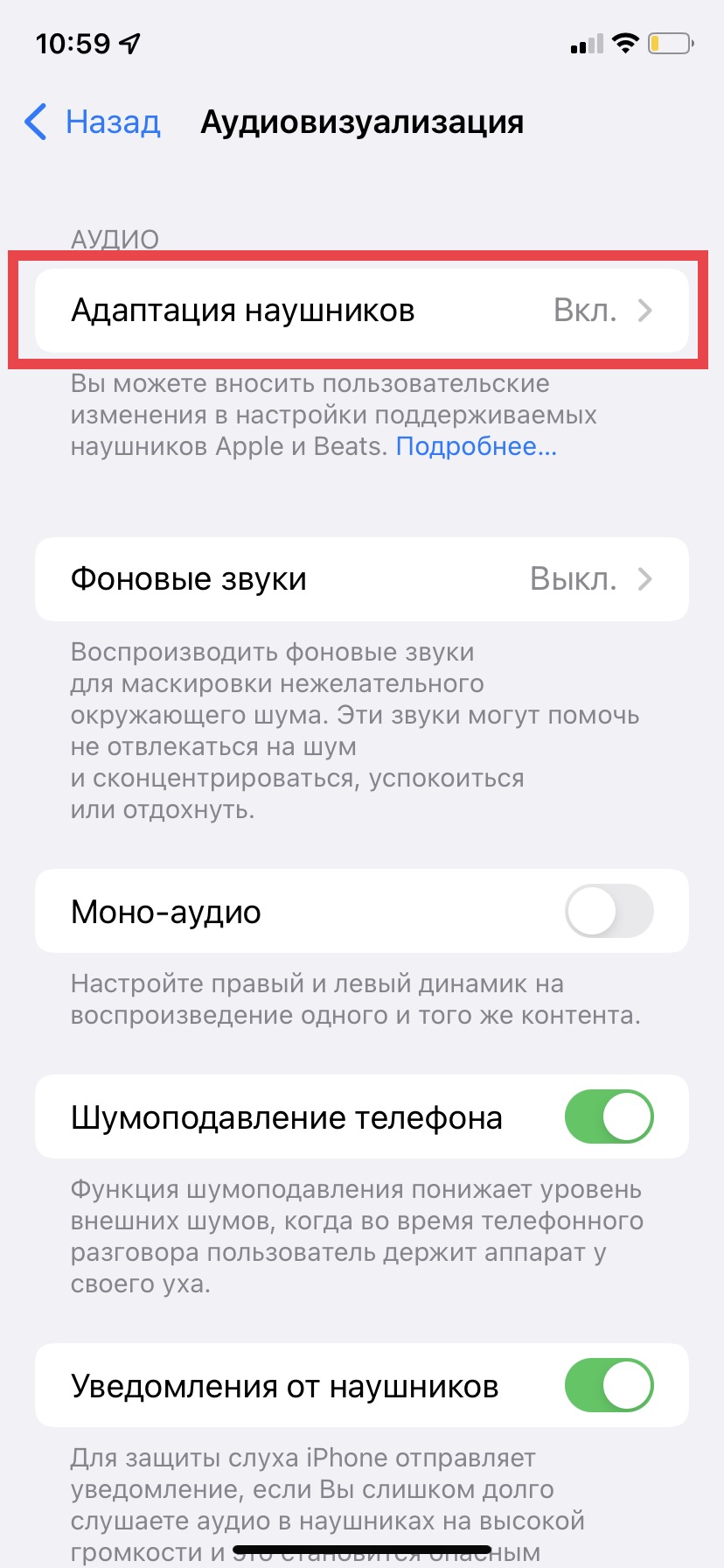724x1568 pixels.
Task: Open Фоновые звуки settings
Action: coord(361,579)
